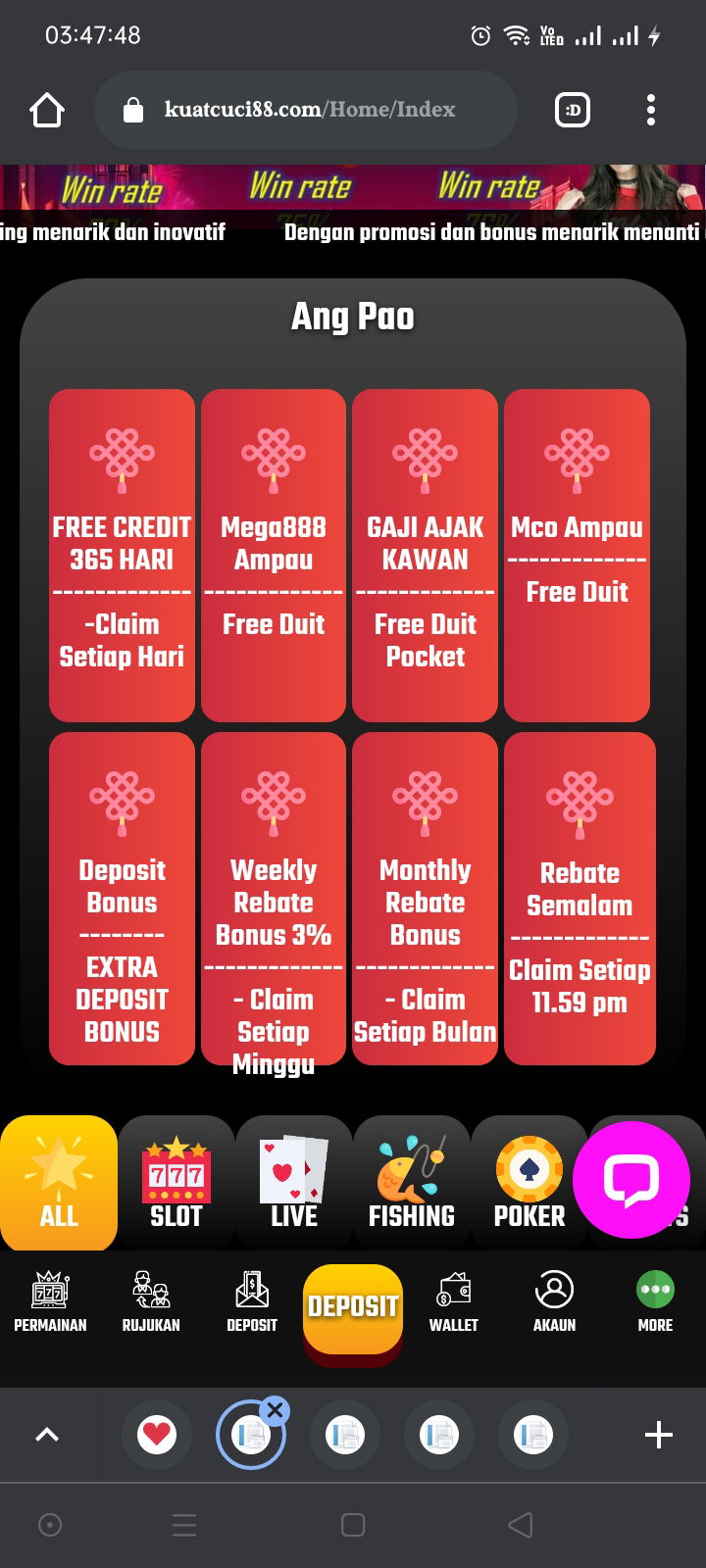This screenshot has width=706, height=1568.
Task: Open the AKAUN tab
Action: pyautogui.click(x=554, y=1301)
